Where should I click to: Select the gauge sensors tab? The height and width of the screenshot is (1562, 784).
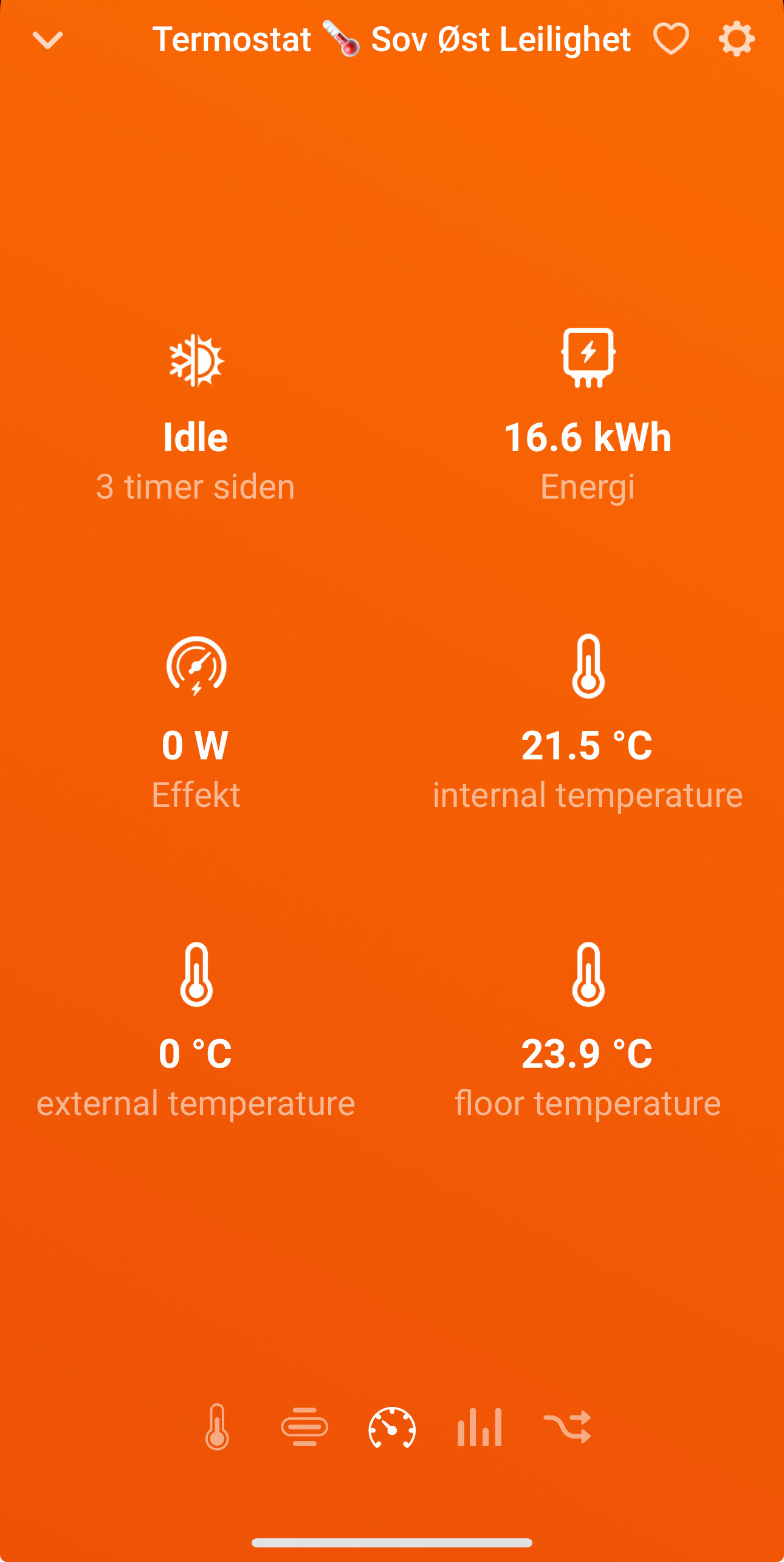(x=392, y=1426)
